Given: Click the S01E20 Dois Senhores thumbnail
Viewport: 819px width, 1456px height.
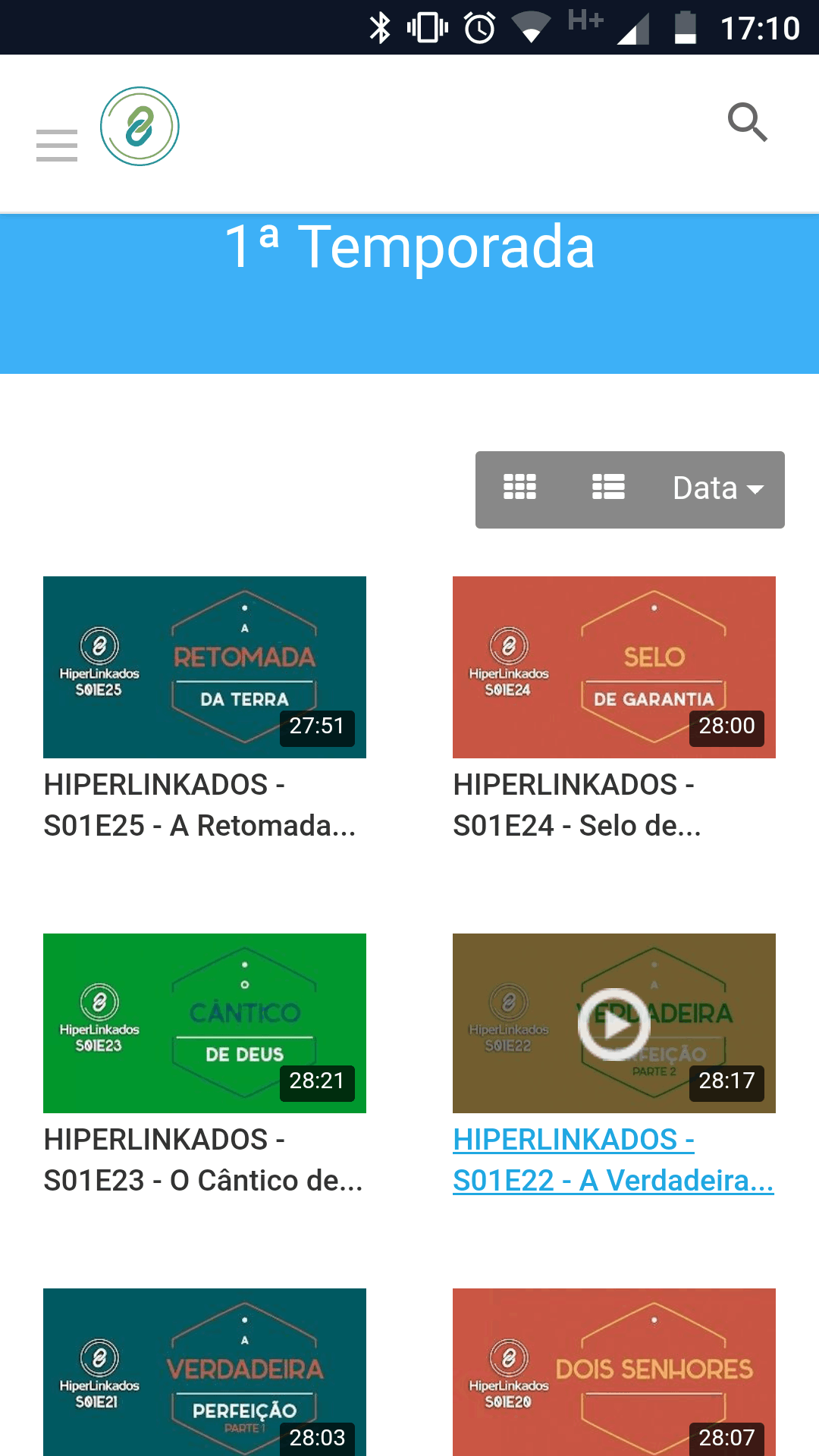Looking at the screenshot, I should pos(614,1371).
